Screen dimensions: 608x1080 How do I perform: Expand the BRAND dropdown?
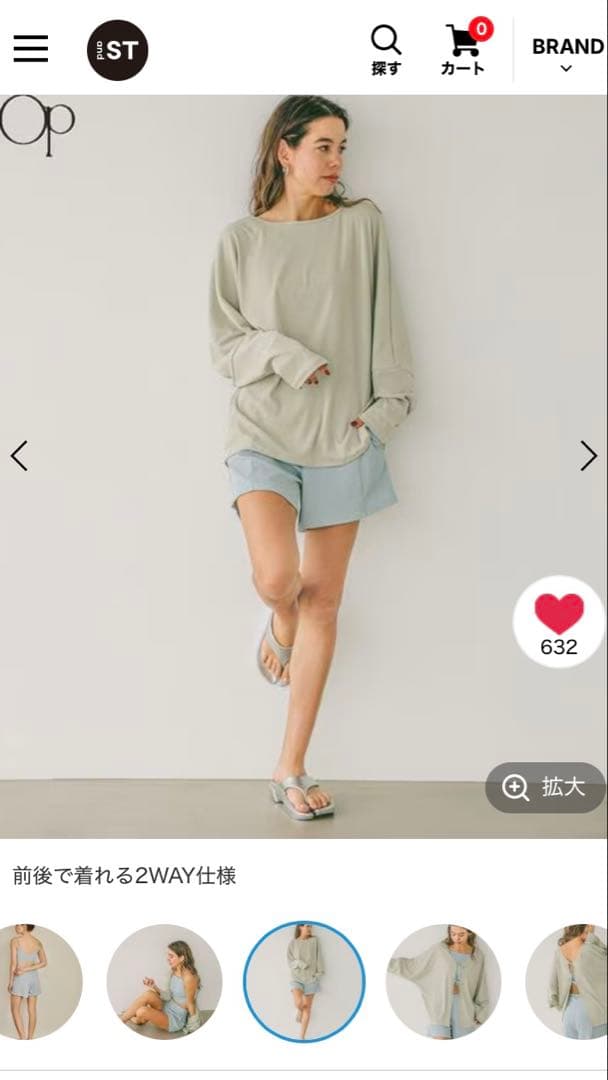[x=567, y=55]
